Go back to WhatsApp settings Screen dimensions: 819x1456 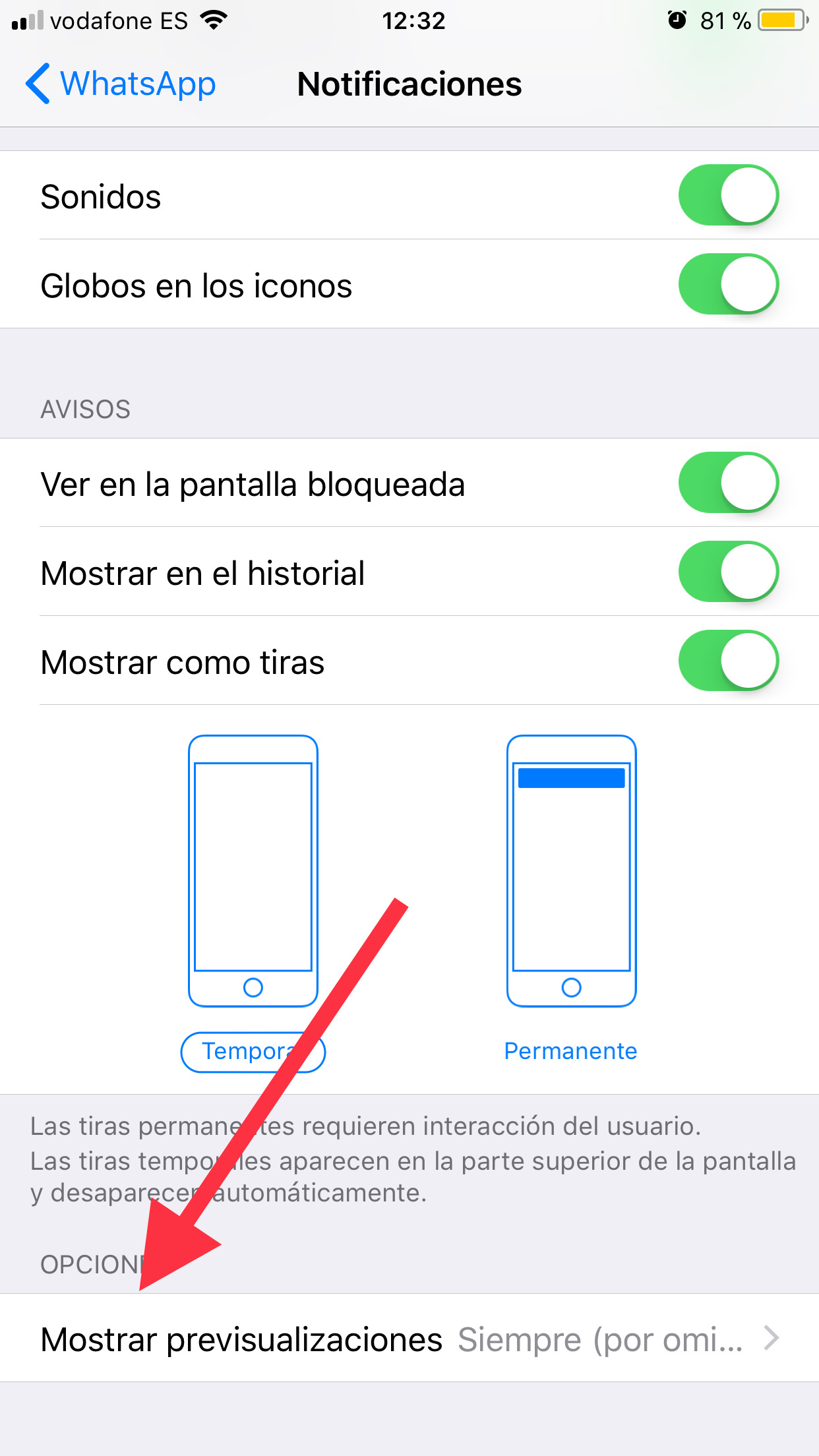click(x=121, y=84)
